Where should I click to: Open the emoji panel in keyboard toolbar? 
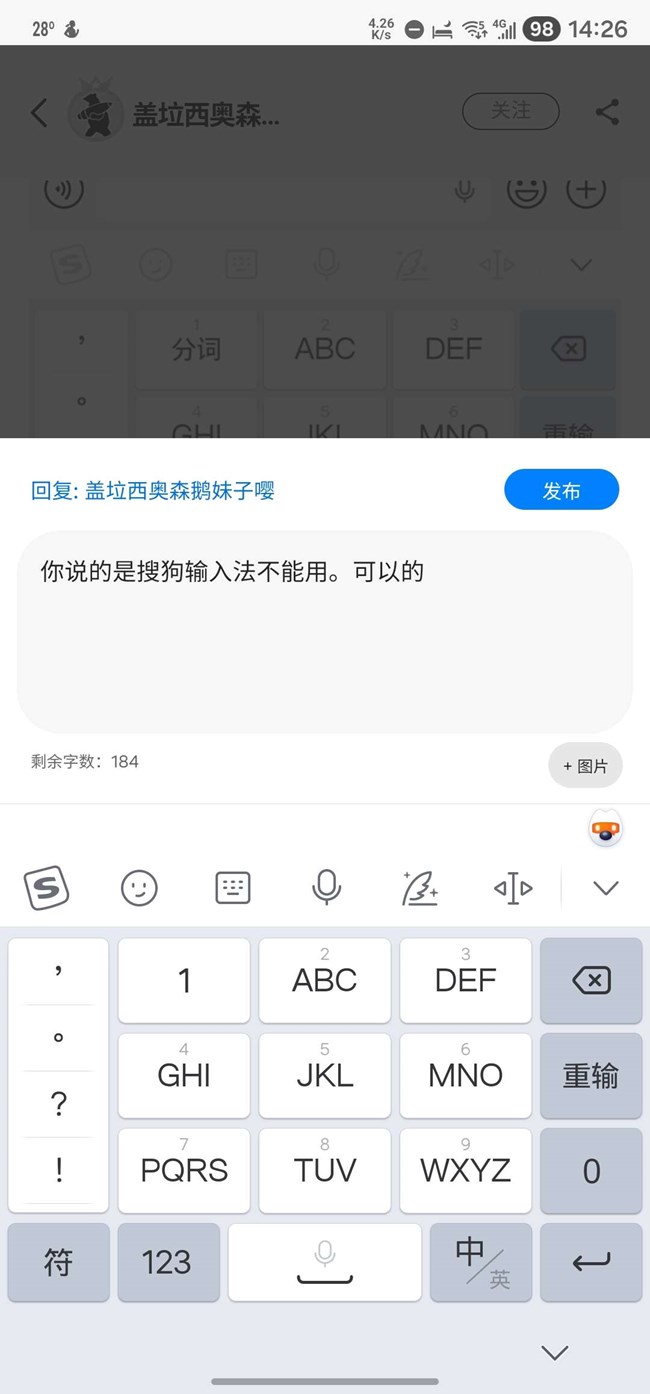coord(139,887)
